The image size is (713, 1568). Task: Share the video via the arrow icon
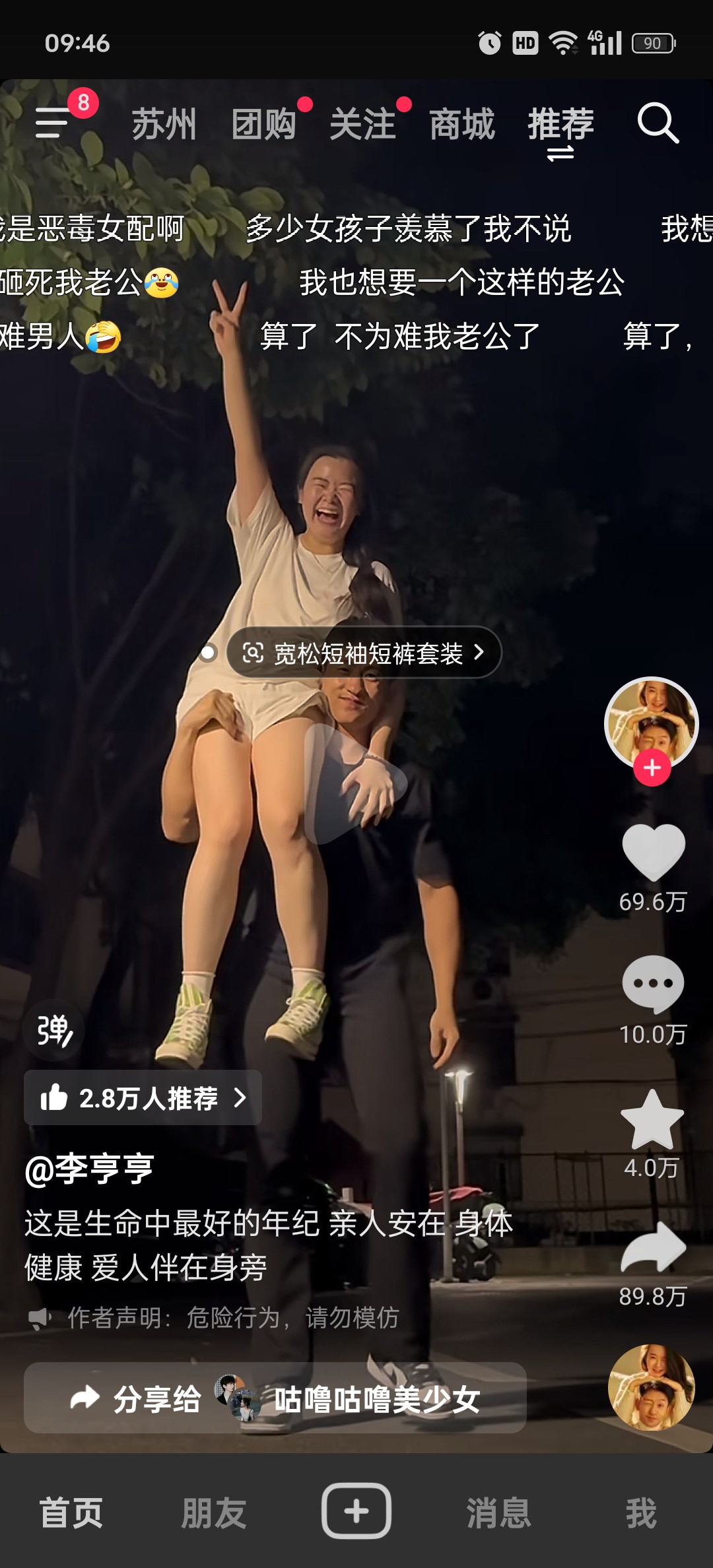tap(654, 1247)
